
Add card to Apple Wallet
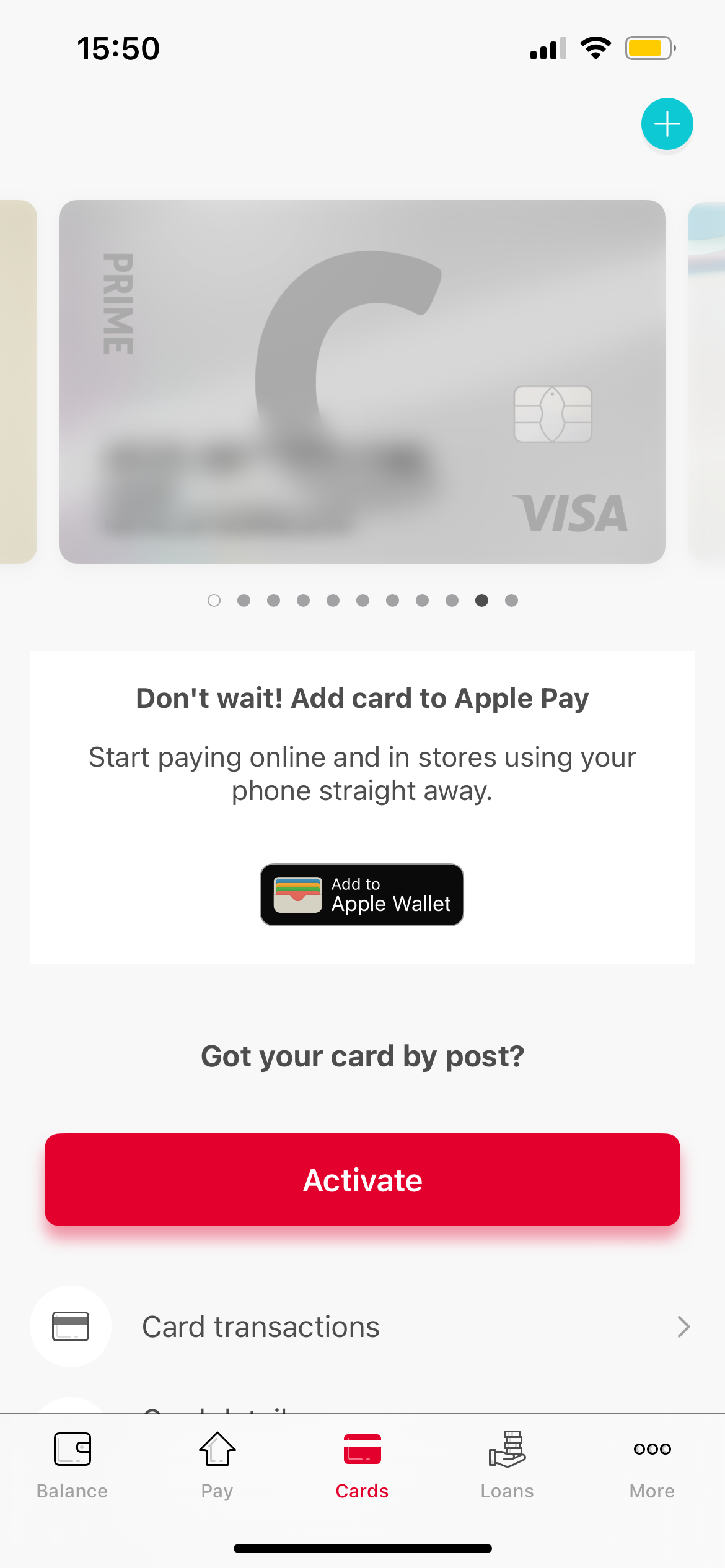click(362, 894)
